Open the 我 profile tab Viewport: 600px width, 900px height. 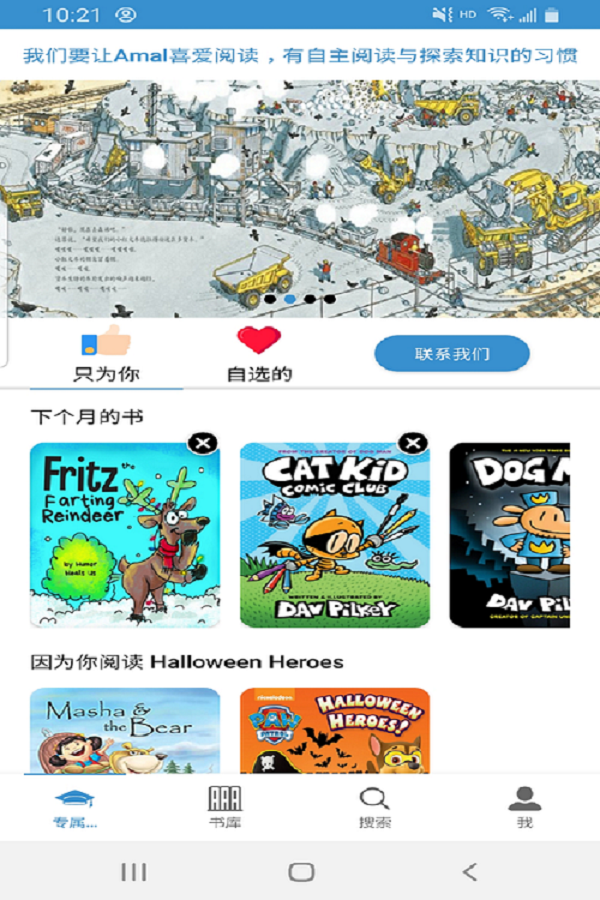(x=524, y=807)
